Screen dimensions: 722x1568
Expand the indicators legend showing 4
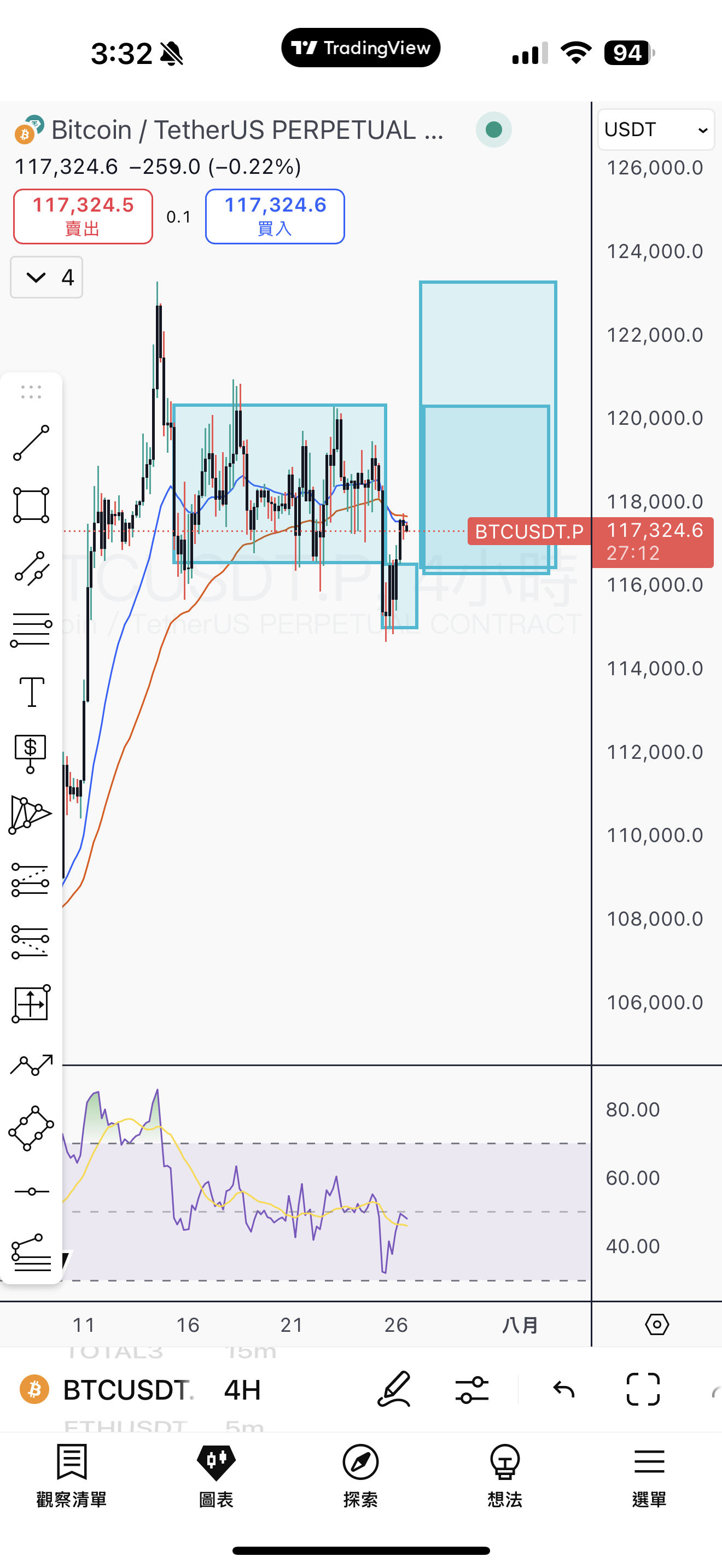pos(46,278)
